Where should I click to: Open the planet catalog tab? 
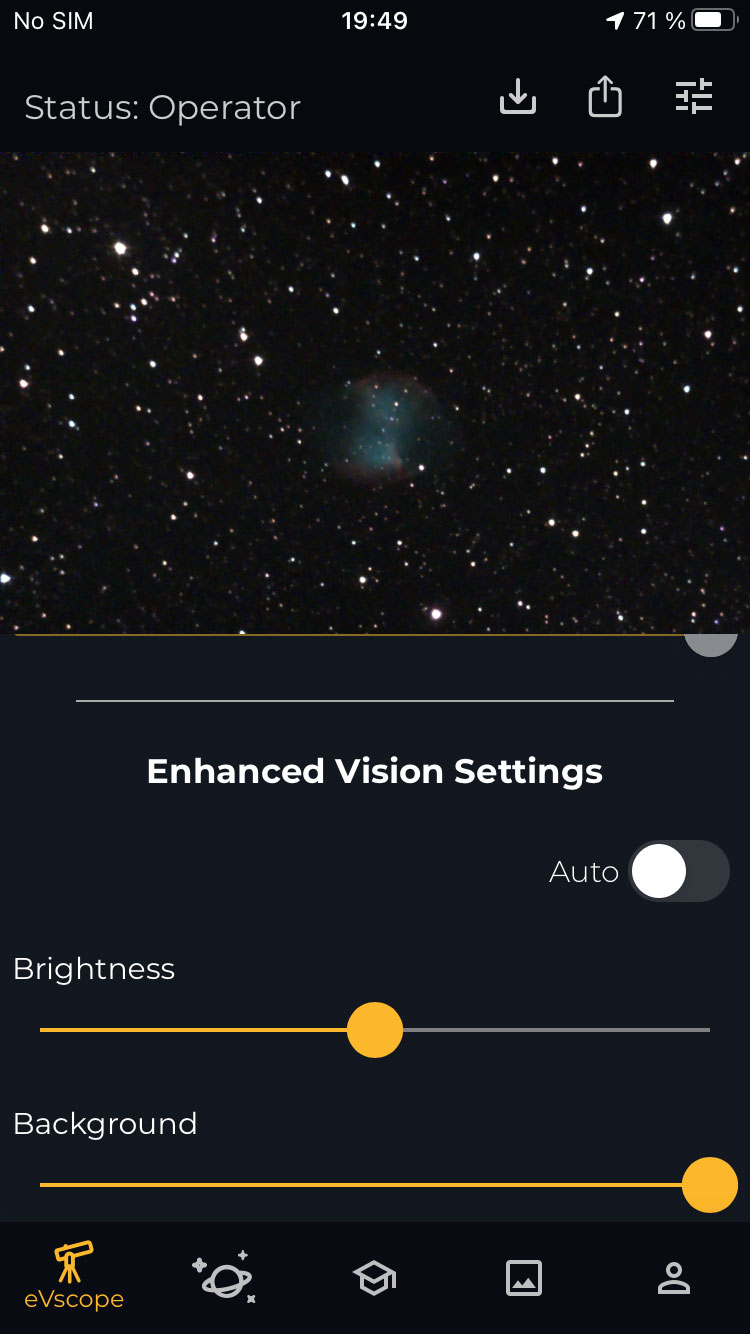tap(224, 1277)
